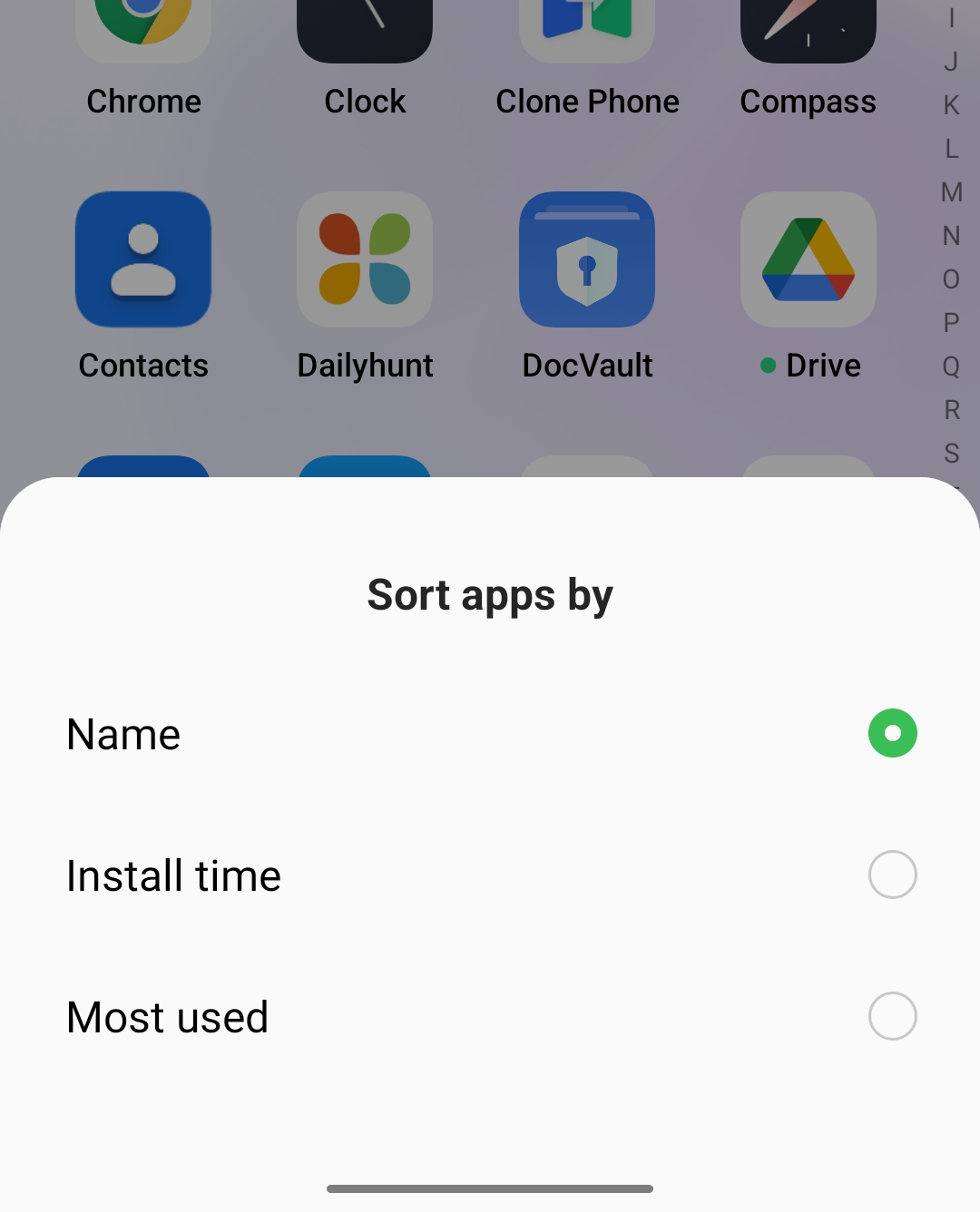Screen dimensions: 980x1212
Task: Sort apps by Install time
Action: pos(490,875)
